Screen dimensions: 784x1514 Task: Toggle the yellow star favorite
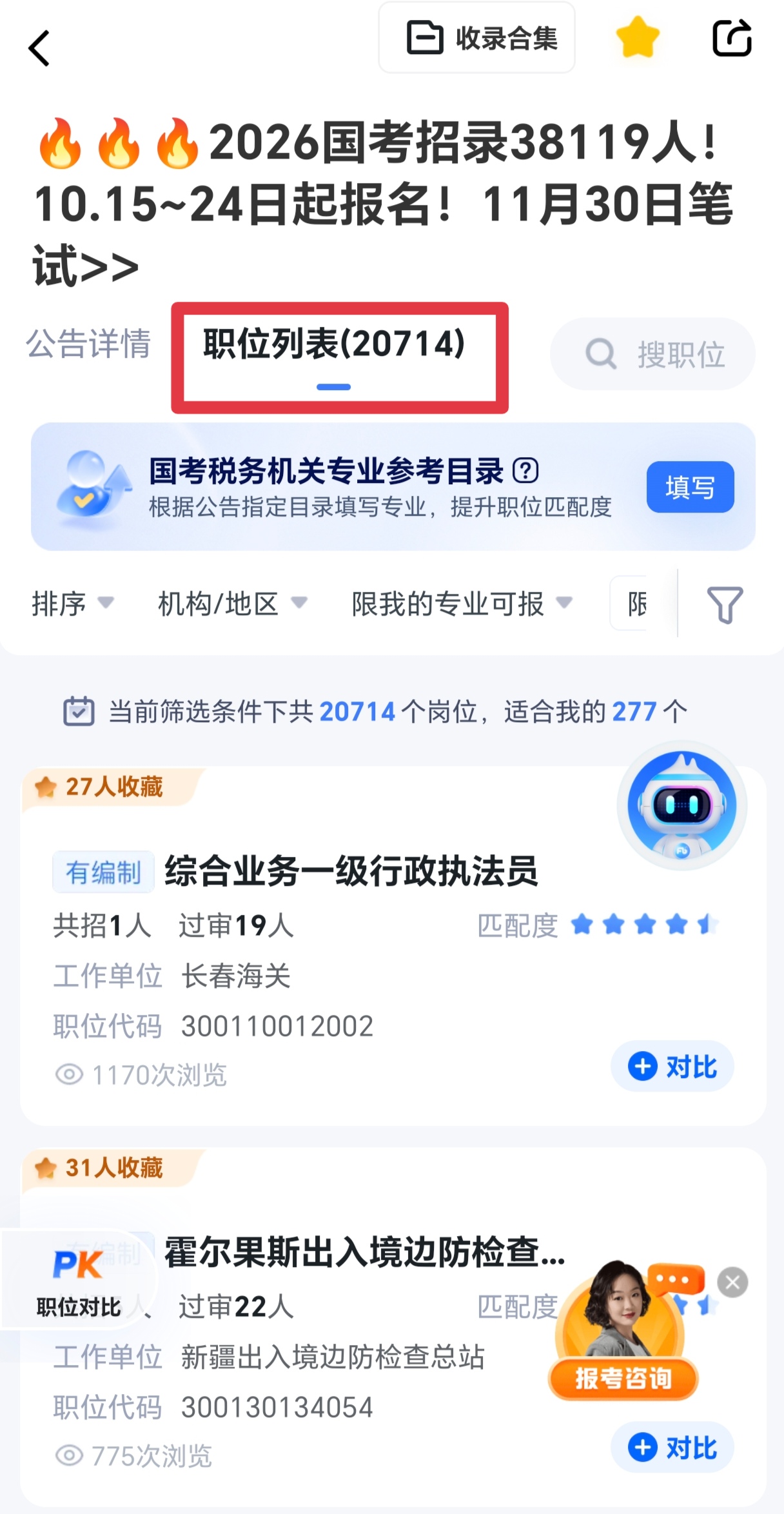(637, 38)
